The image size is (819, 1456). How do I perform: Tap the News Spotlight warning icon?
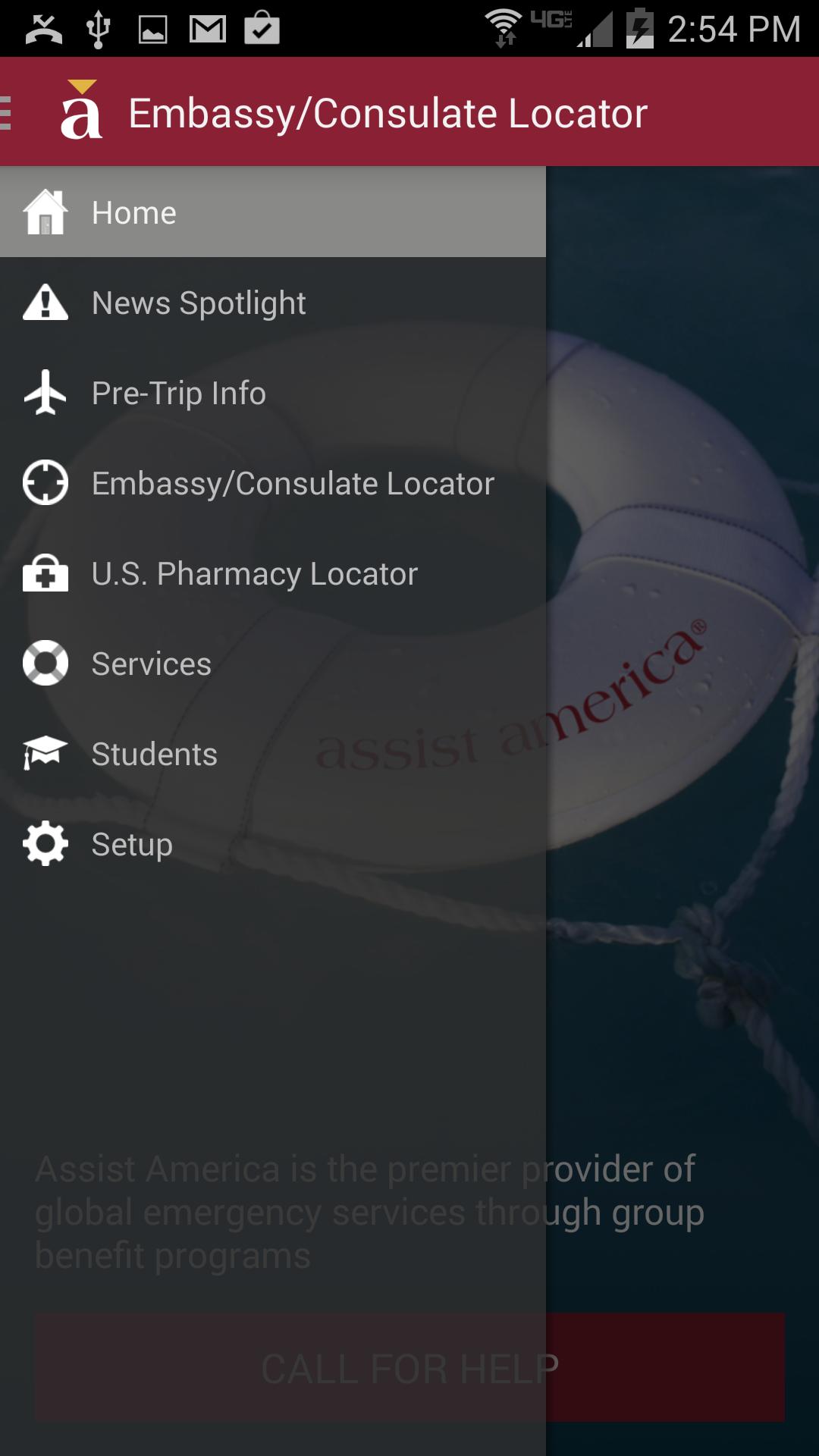(x=45, y=302)
